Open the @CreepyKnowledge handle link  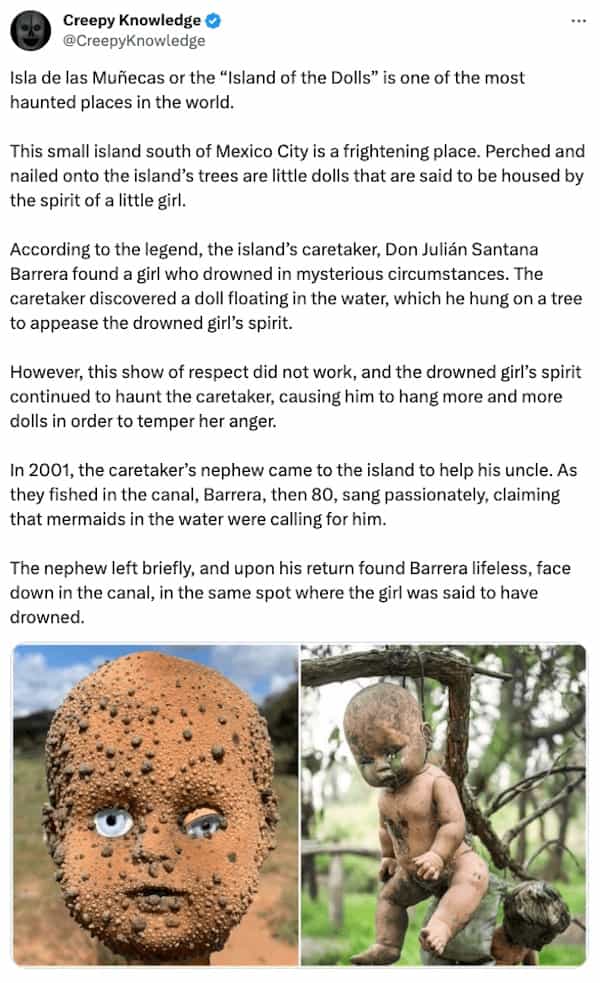tap(133, 41)
